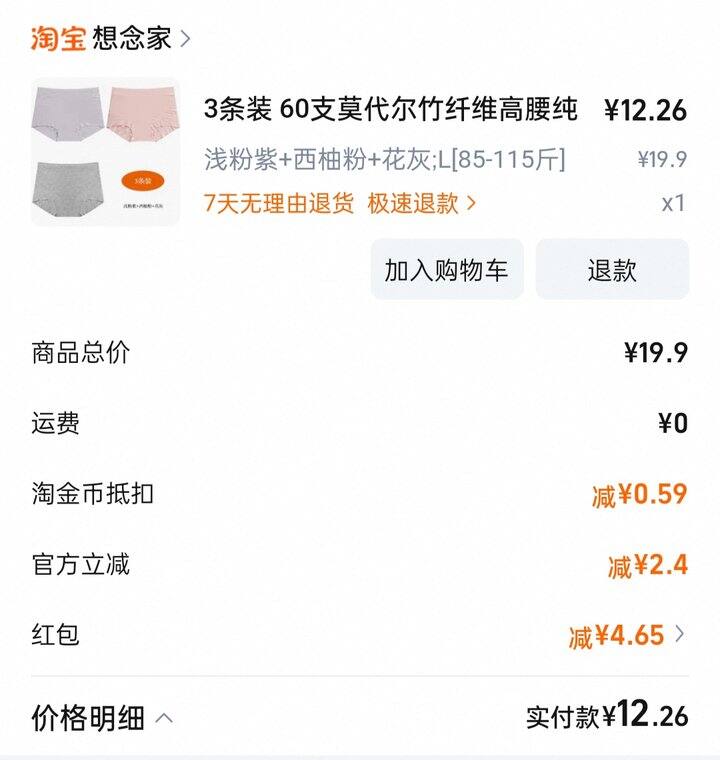View 红包 discount details
Screen dimensions: 720x760
[x=627, y=635]
